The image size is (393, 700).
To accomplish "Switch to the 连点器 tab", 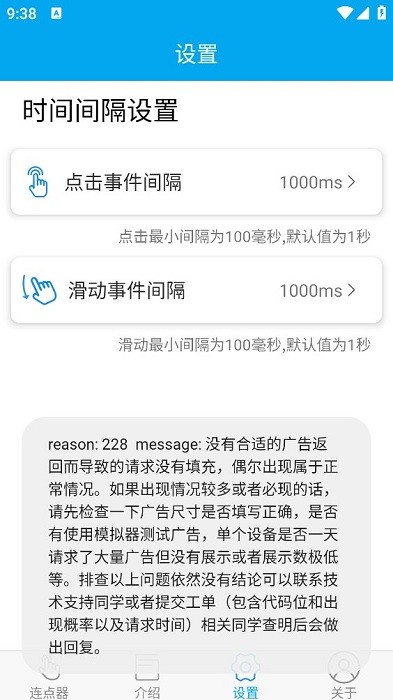I will tap(49, 675).
